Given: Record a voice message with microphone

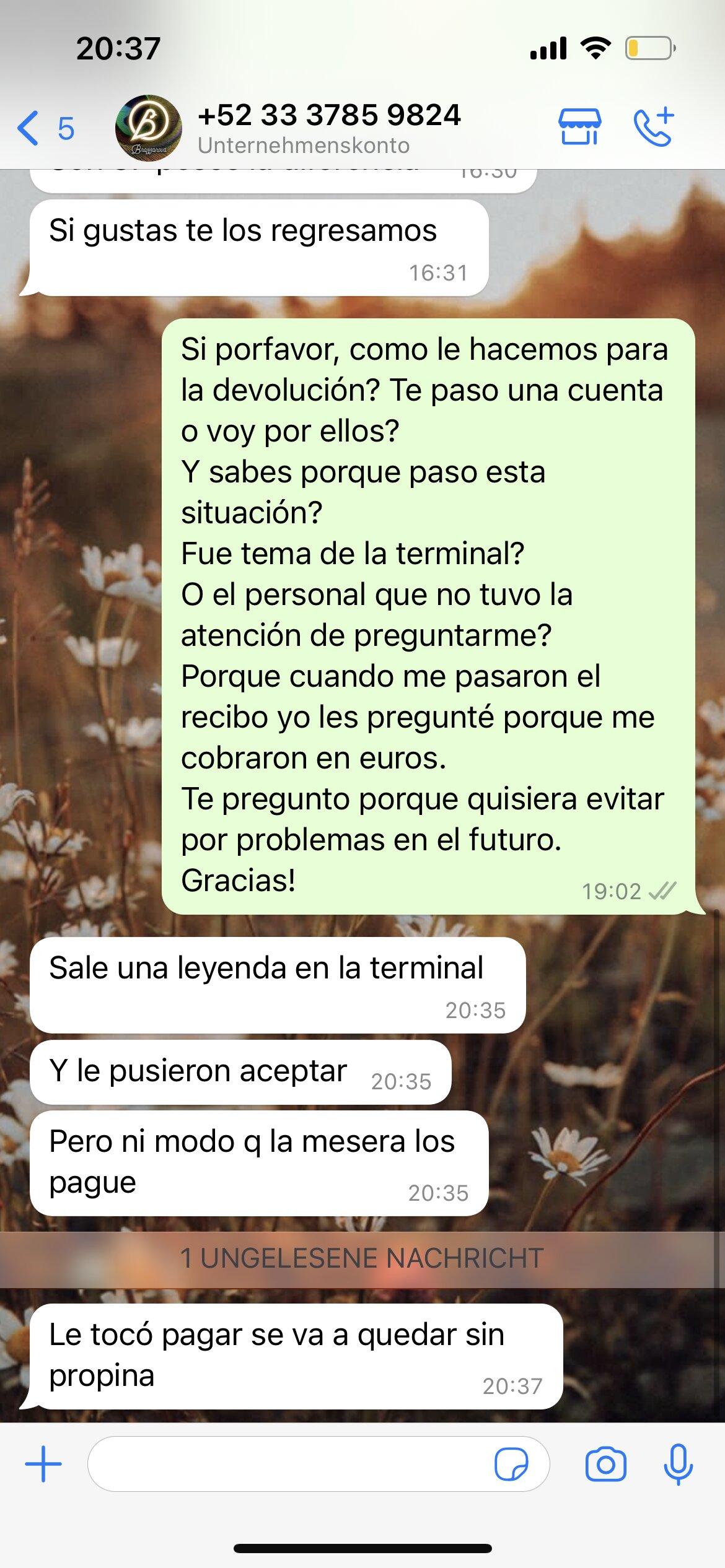Looking at the screenshot, I should click(x=678, y=1464).
